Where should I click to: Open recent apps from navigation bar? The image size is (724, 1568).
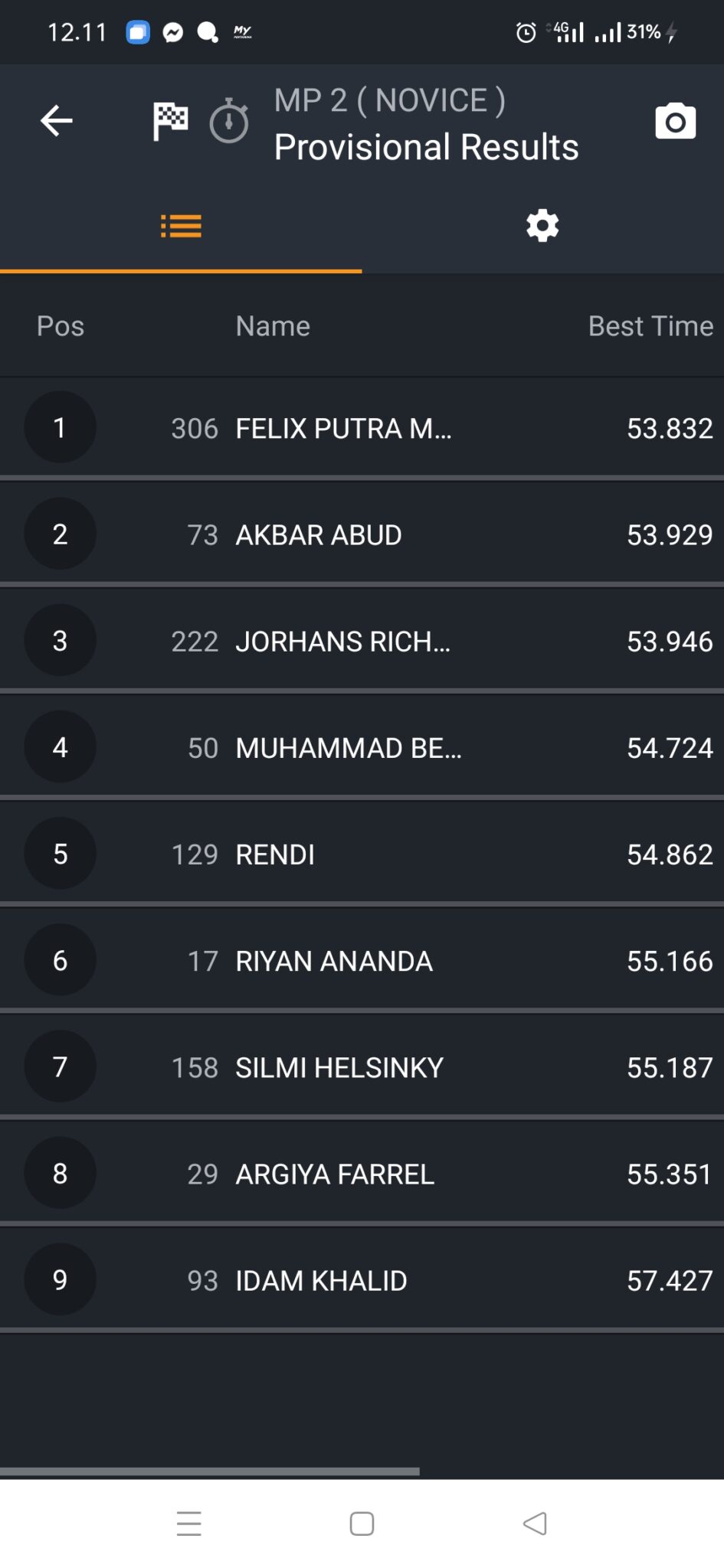[188, 1524]
